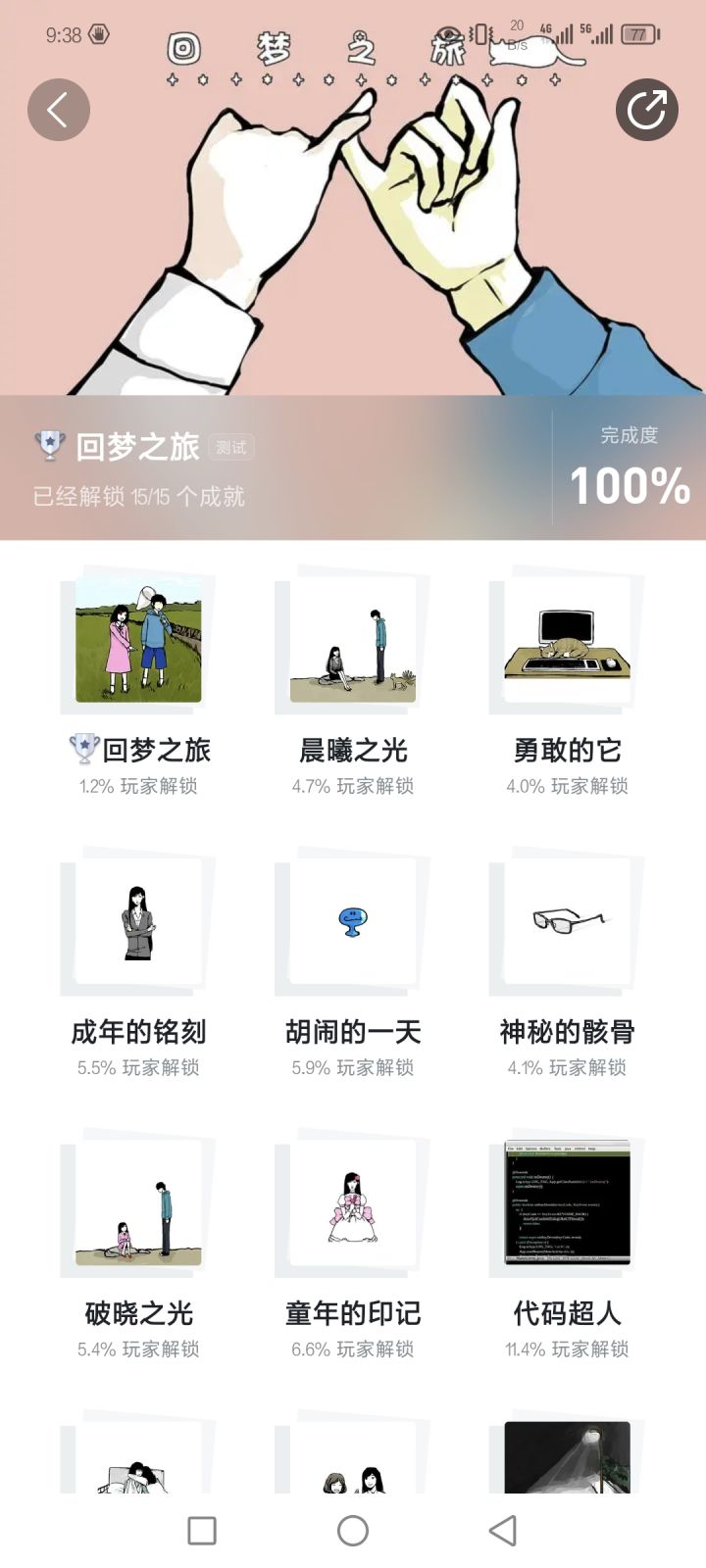View the 神秘的骸骨 glasses achievement
The width and height of the screenshot is (706, 1568).
click(x=567, y=921)
